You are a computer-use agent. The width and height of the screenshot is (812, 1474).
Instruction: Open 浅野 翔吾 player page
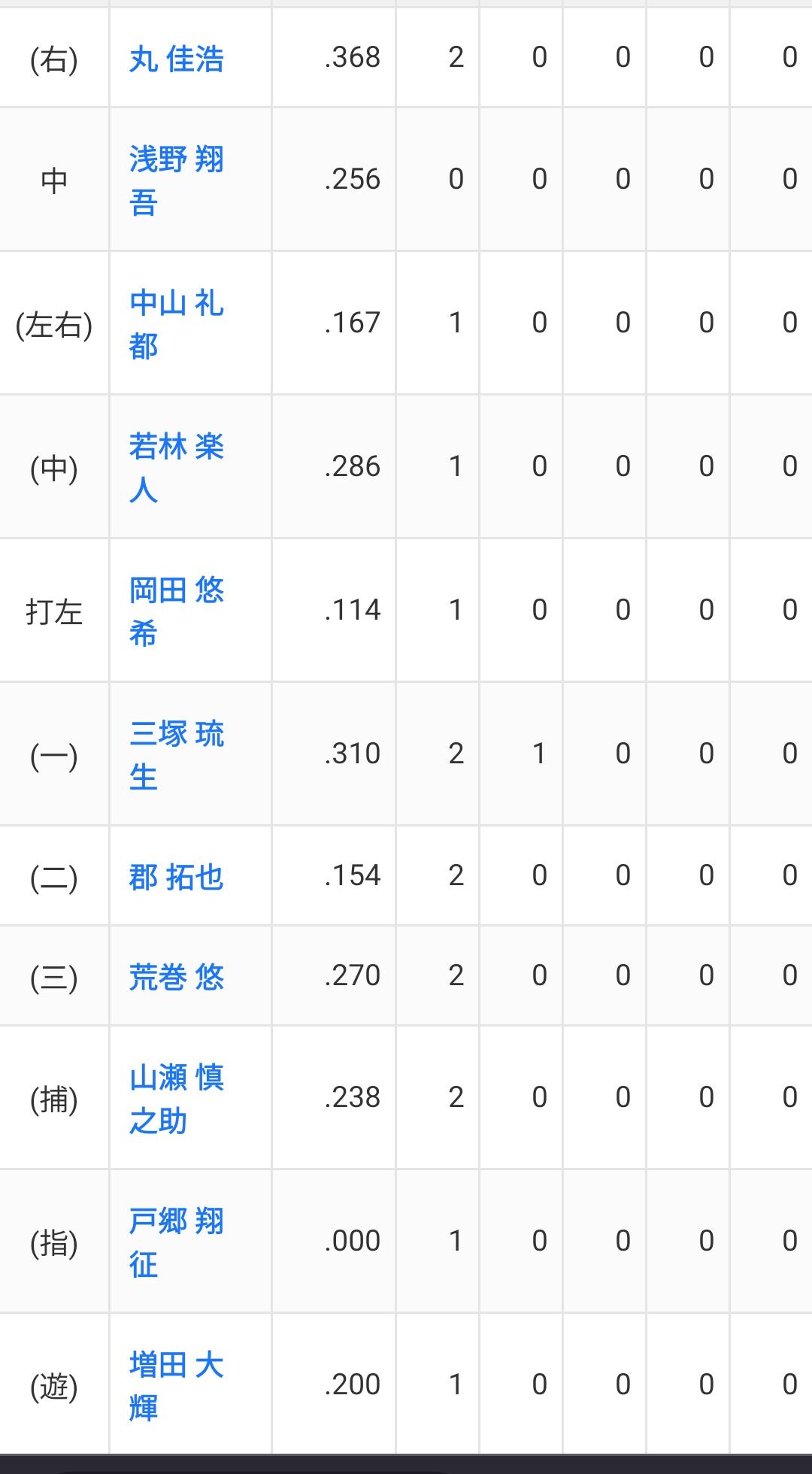coord(173,178)
